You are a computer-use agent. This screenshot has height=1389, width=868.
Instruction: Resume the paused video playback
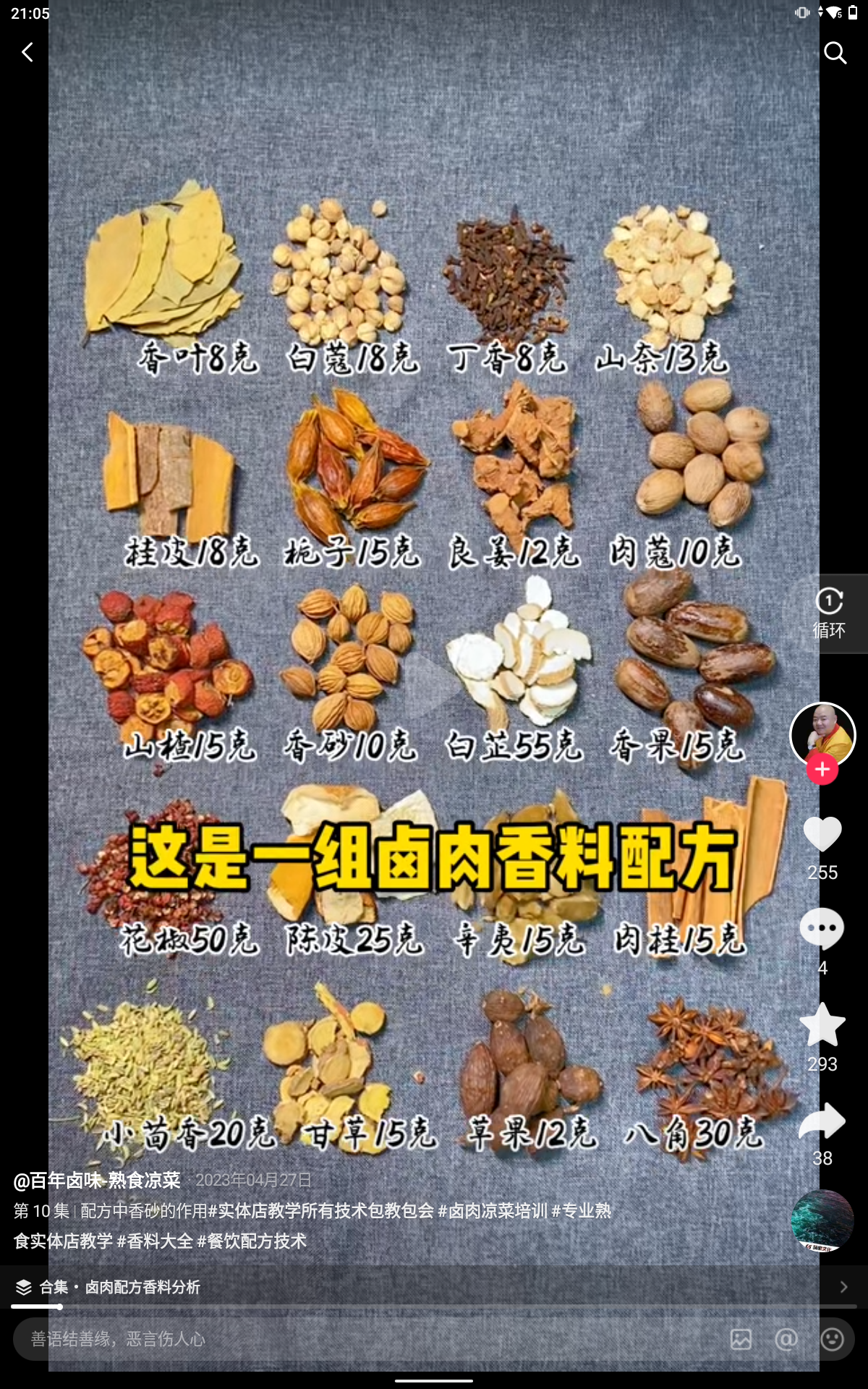coord(433,686)
